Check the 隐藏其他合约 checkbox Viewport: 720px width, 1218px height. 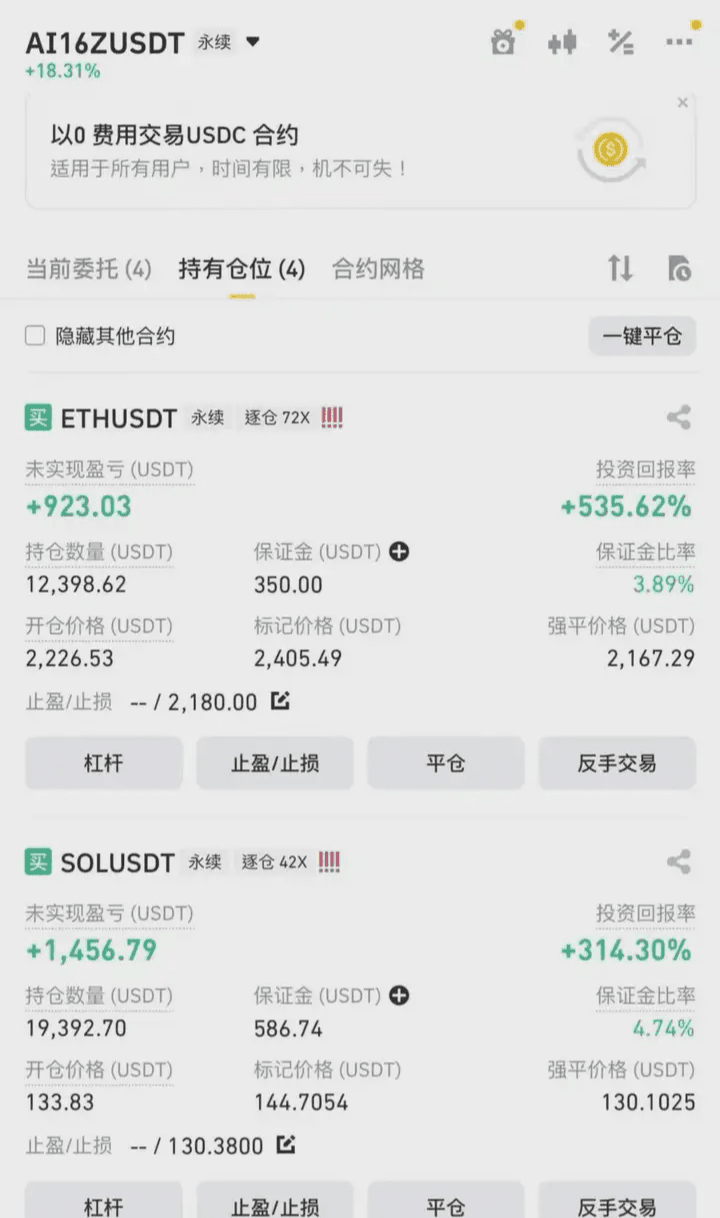[x=36, y=336]
